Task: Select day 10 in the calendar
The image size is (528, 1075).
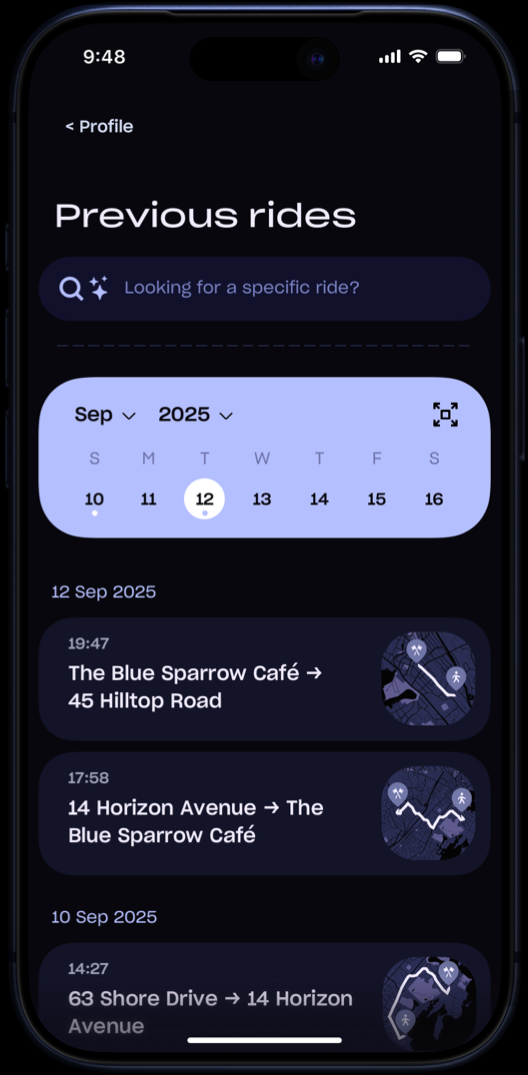Action: click(94, 499)
